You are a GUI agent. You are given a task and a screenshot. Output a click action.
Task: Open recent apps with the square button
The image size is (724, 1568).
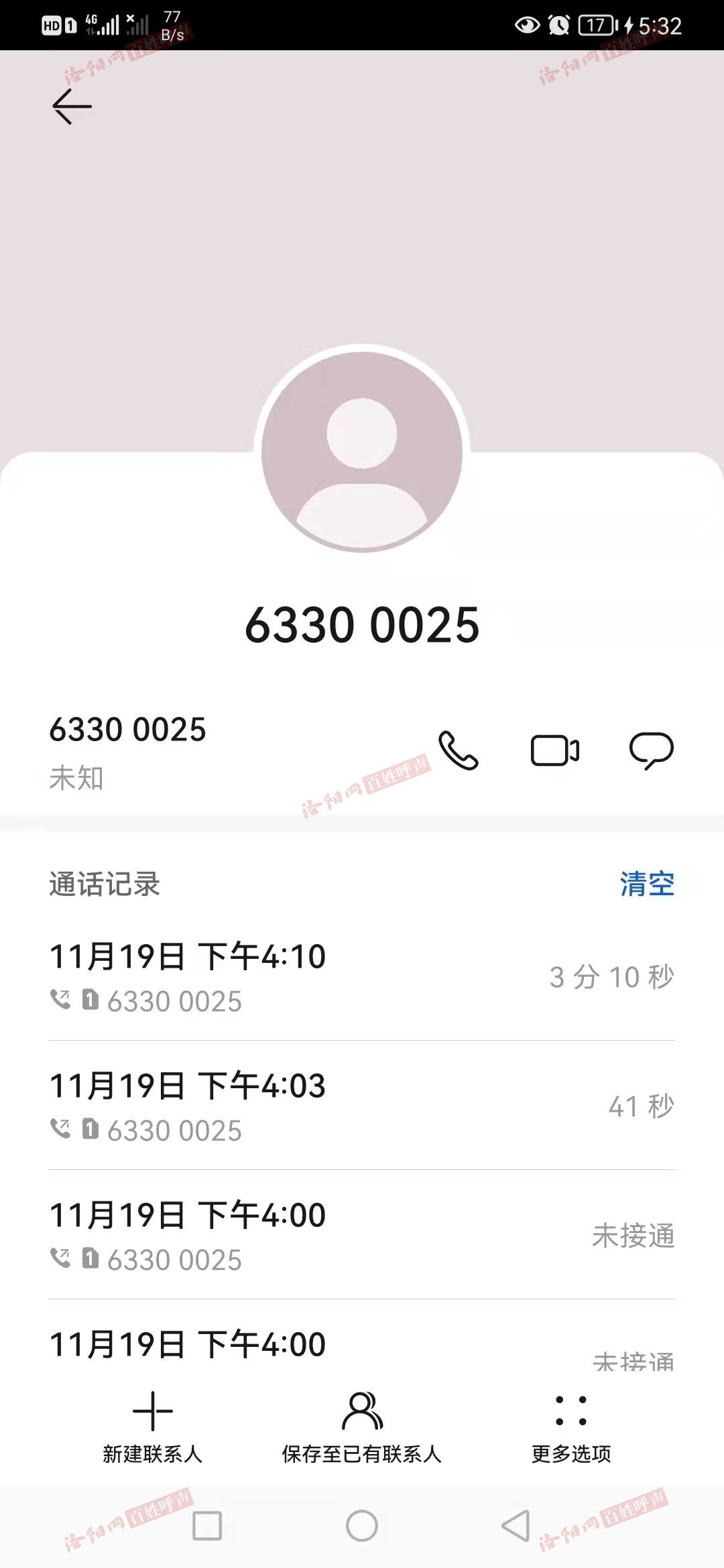tap(207, 1526)
